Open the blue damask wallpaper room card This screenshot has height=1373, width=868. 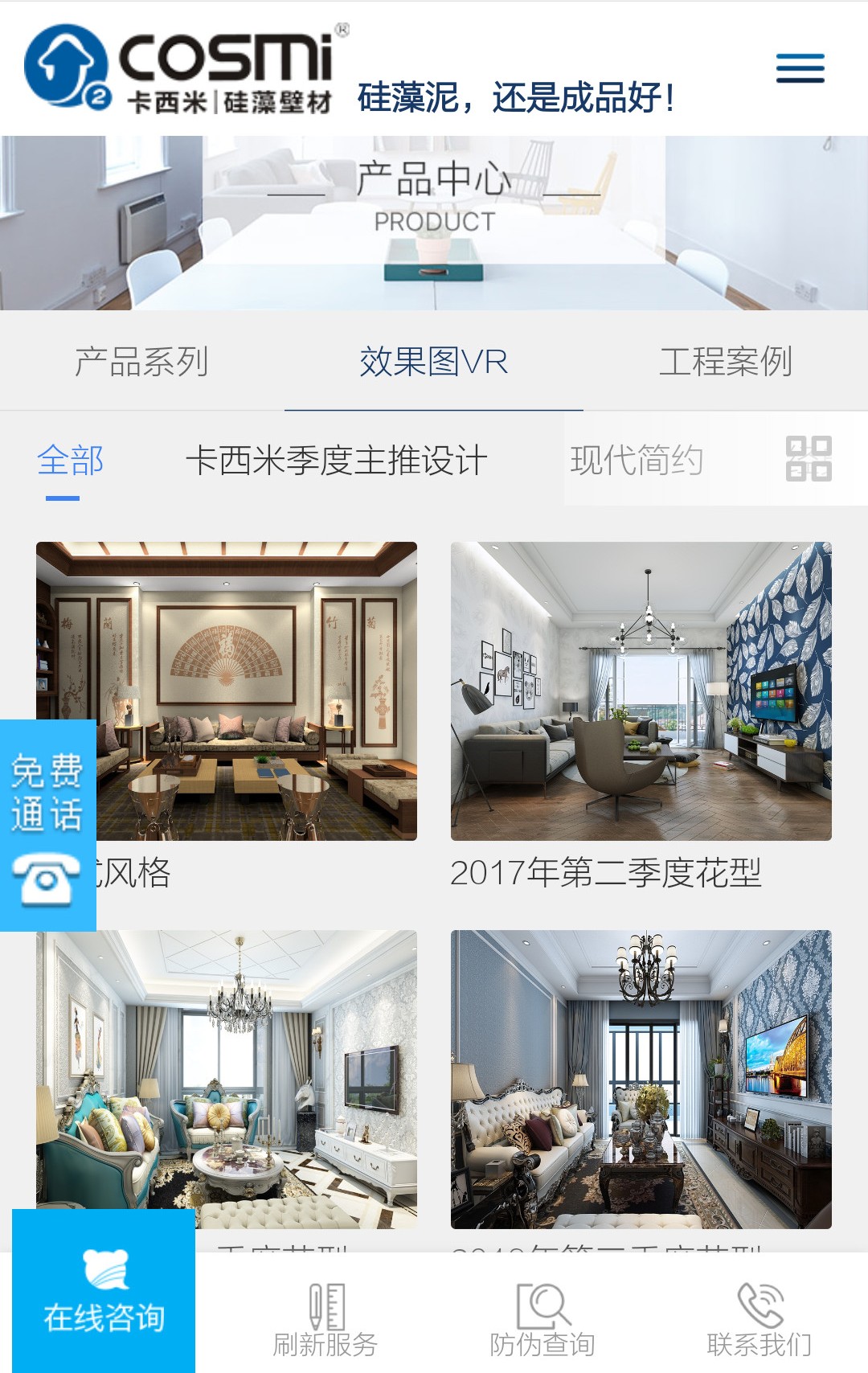pyautogui.click(x=641, y=1079)
